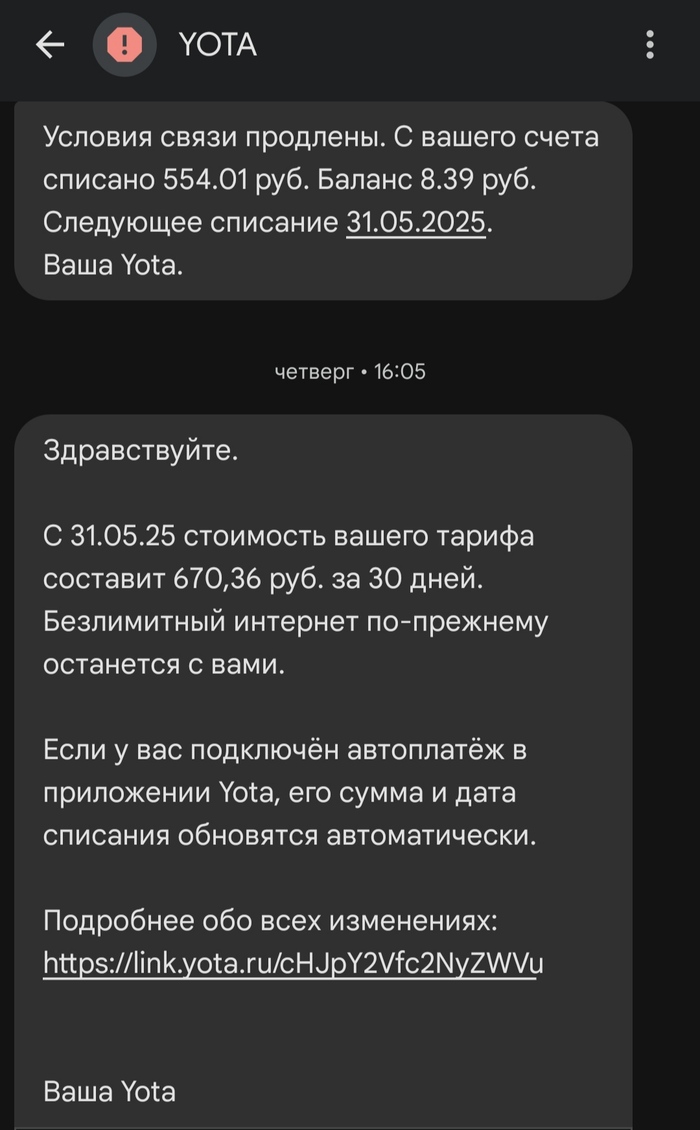Open the three-dot overflow menu

(x=650, y=45)
